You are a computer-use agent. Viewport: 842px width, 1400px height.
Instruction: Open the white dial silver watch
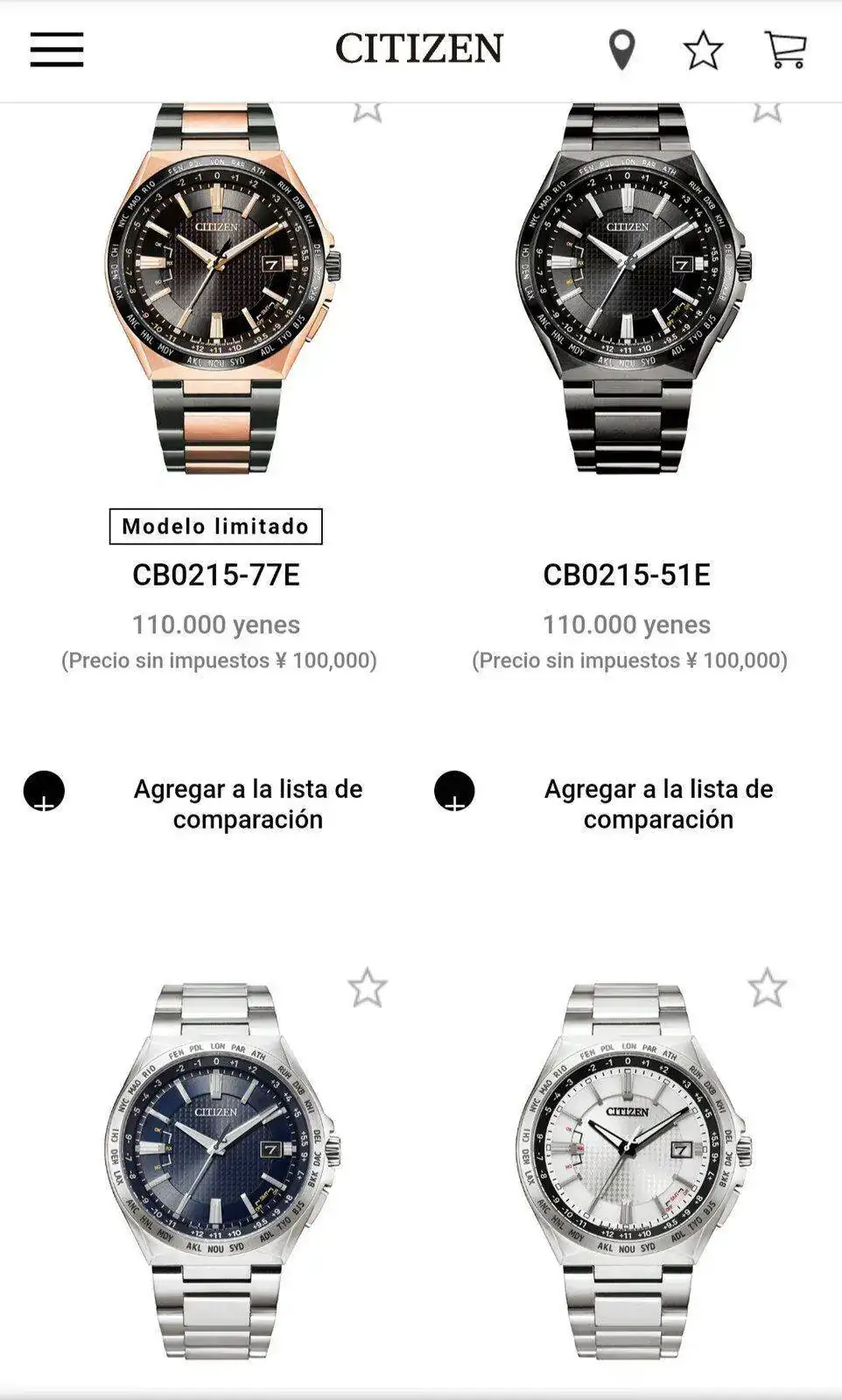(632, 1171)
